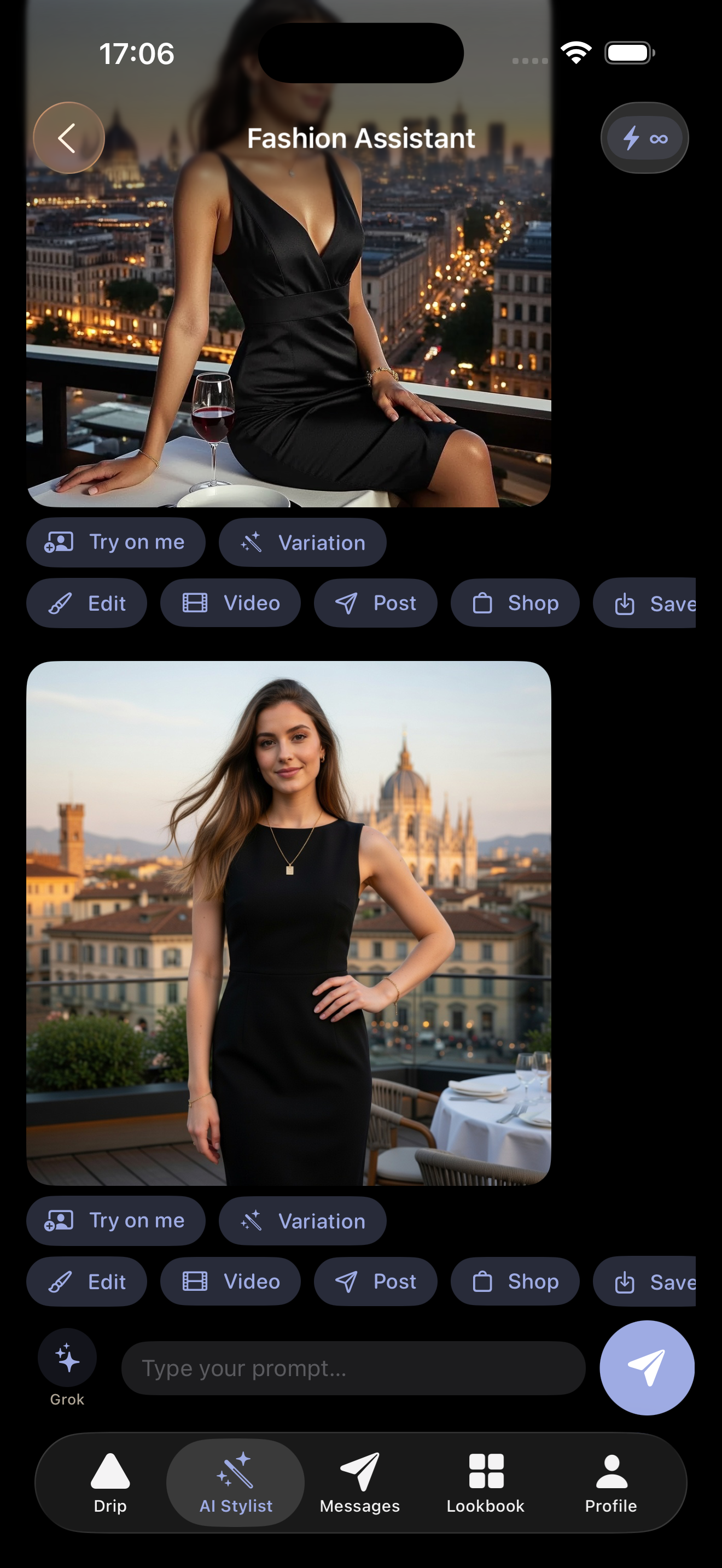Image resolution: width=722 pixels, height=1568 pixels.
Task: Create a Video from the second image
Action: 230,1282
